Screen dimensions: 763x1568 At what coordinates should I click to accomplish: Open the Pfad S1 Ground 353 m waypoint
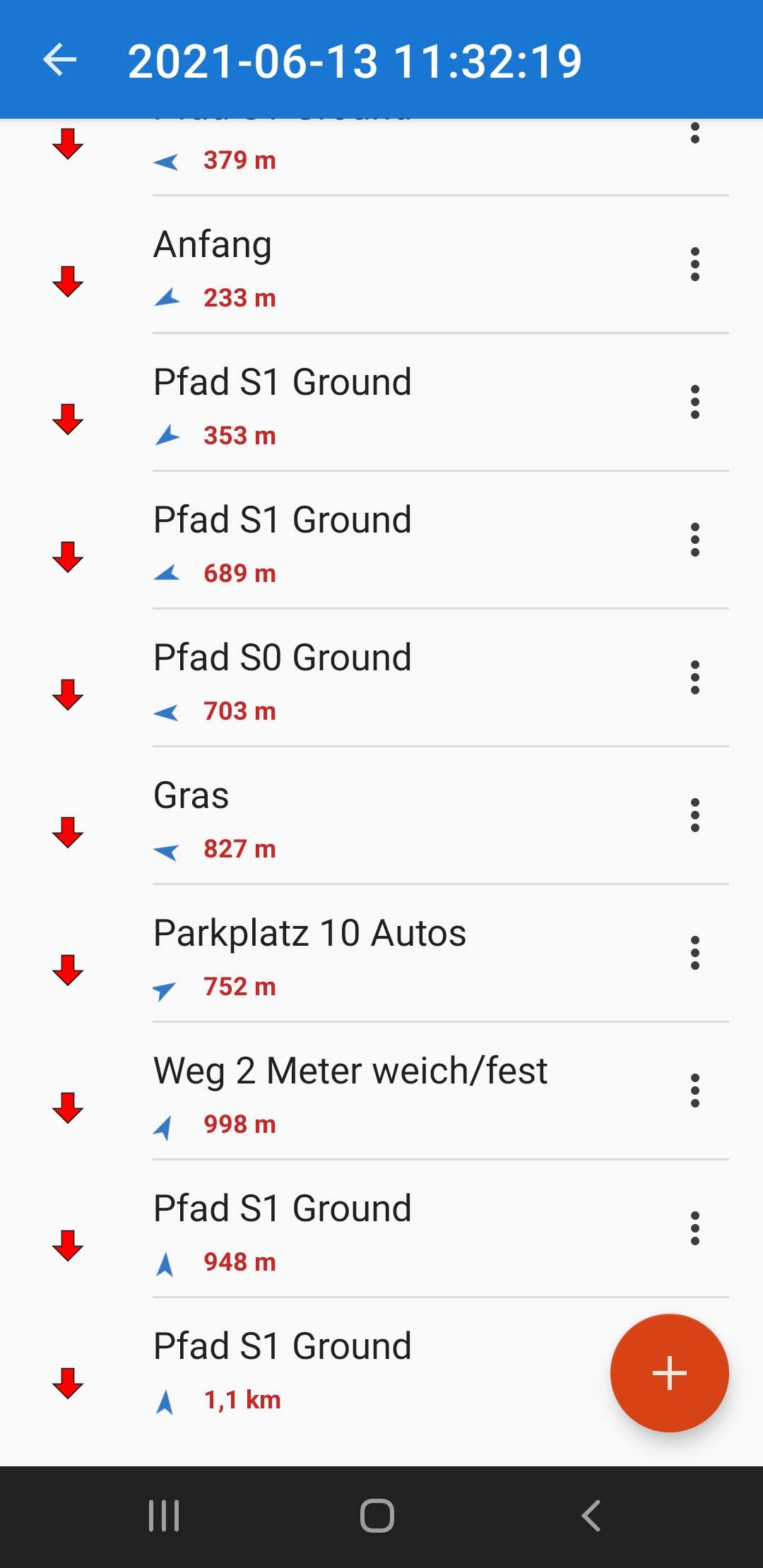point(353,403)
